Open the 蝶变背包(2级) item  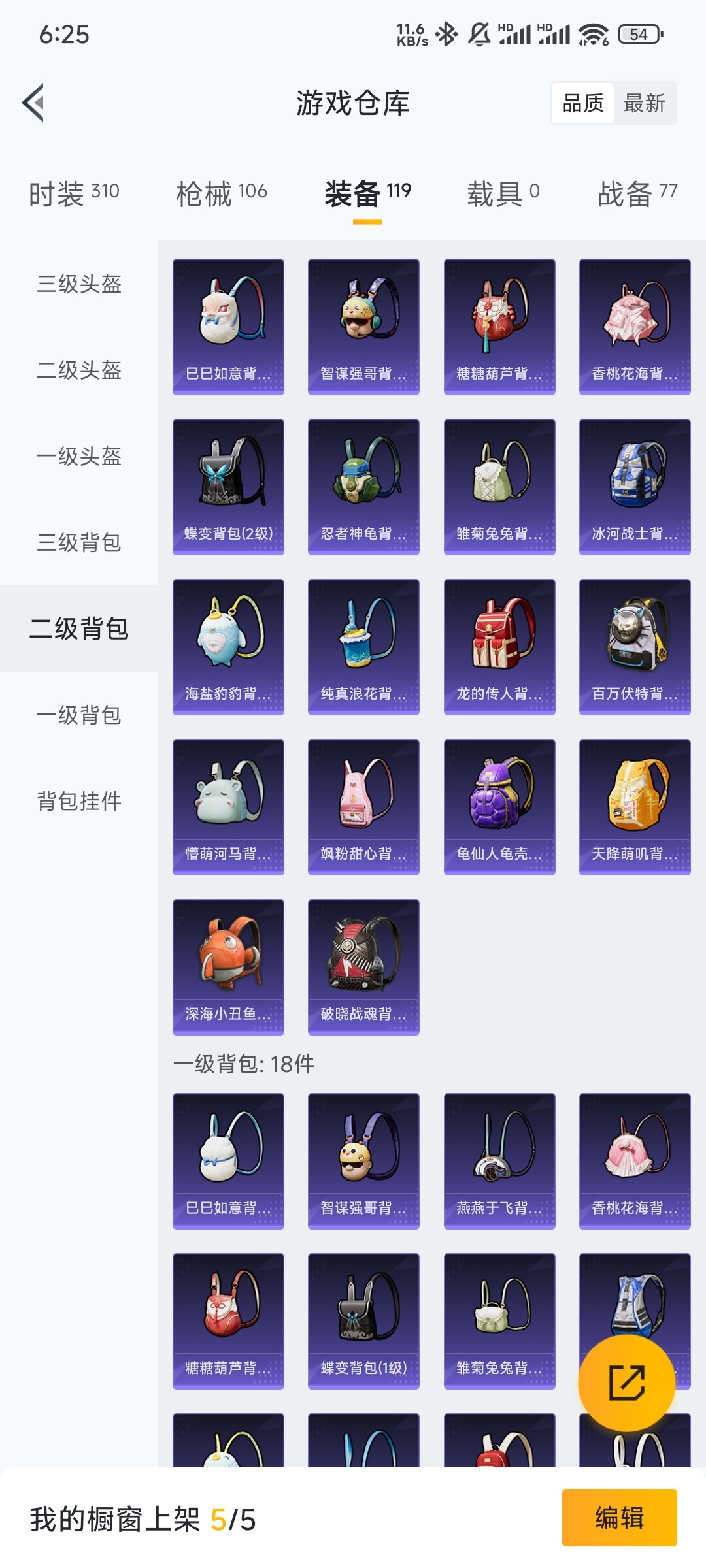[228, 487]
